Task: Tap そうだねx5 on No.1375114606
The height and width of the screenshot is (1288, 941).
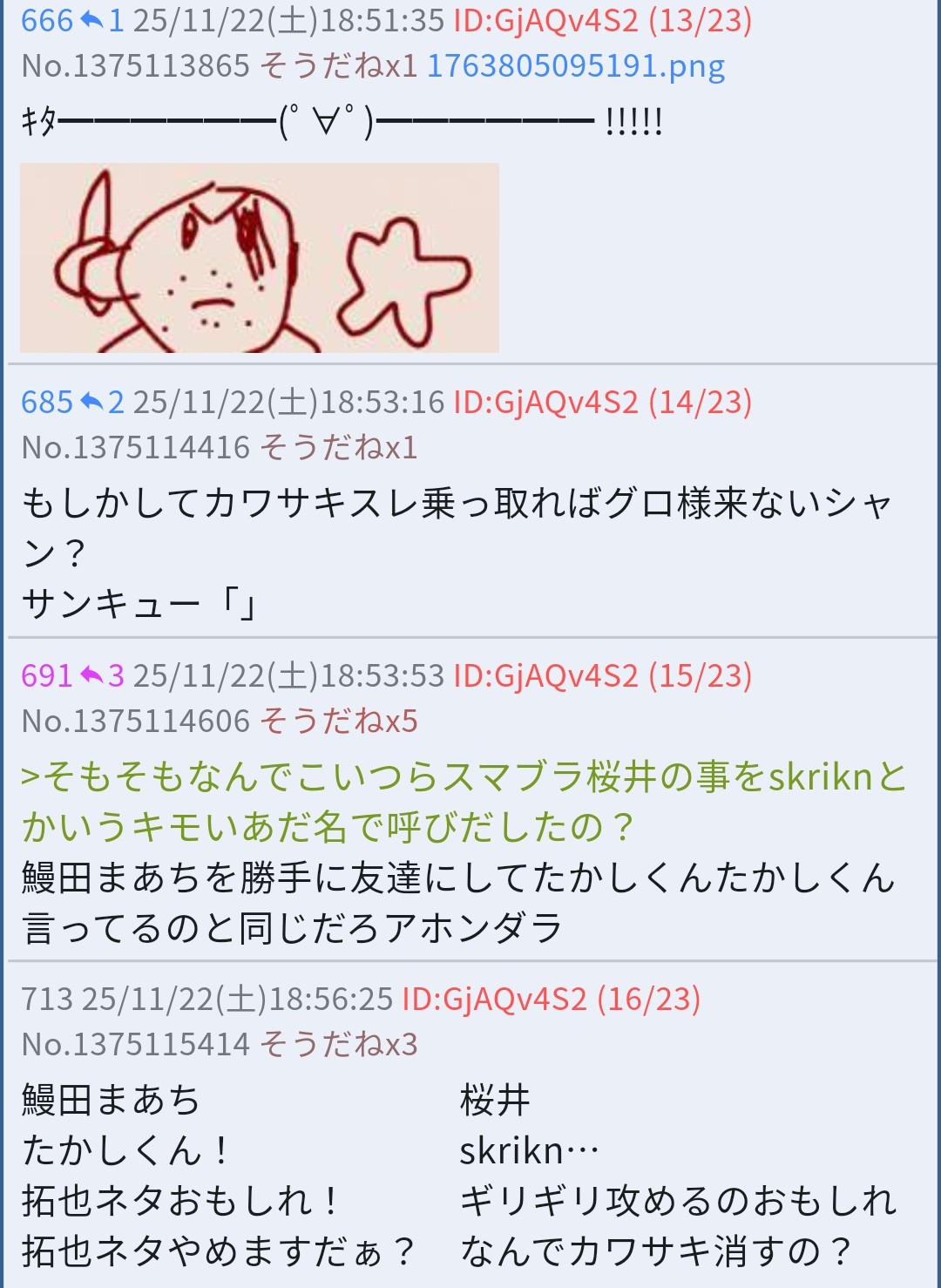Action: (338, 721)
